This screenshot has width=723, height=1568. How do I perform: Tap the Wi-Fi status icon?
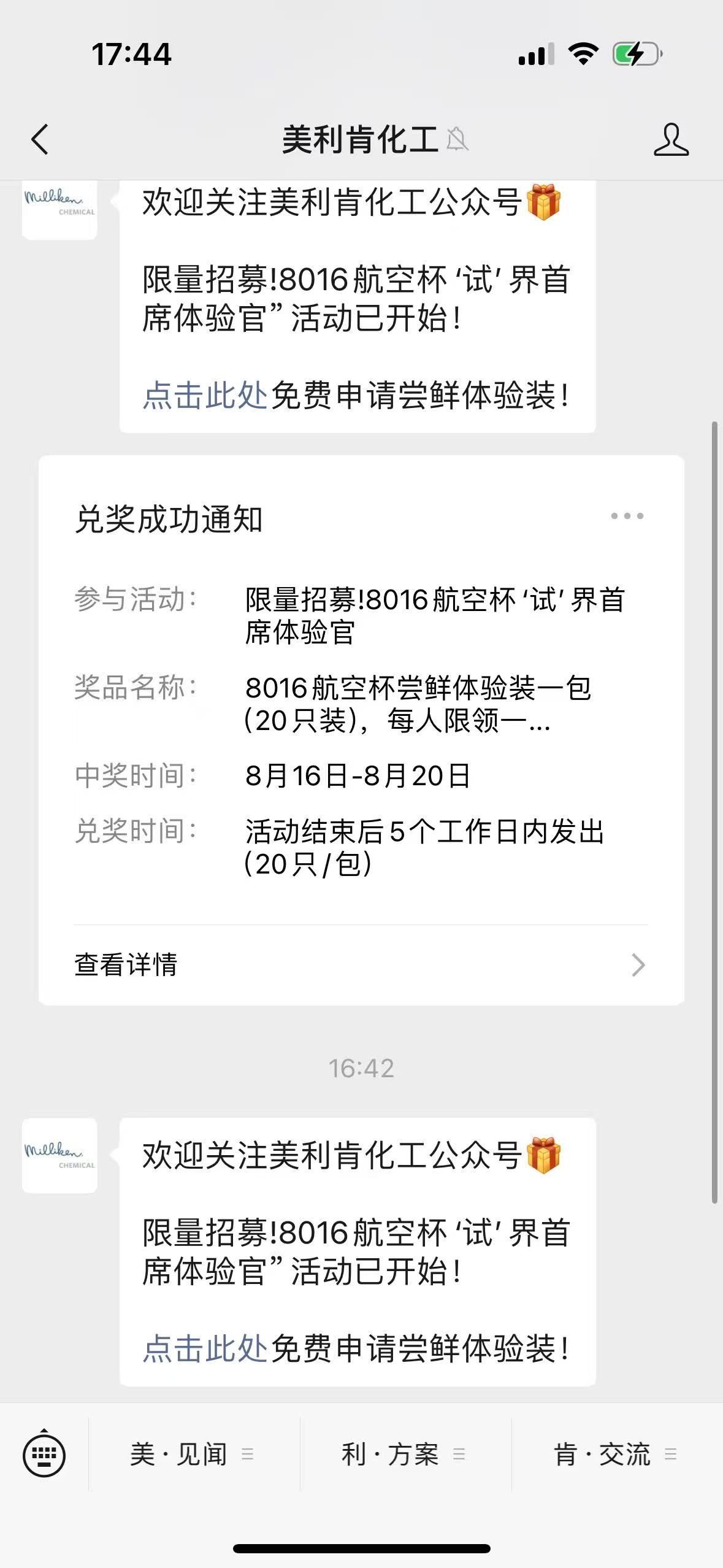point(581,54)
